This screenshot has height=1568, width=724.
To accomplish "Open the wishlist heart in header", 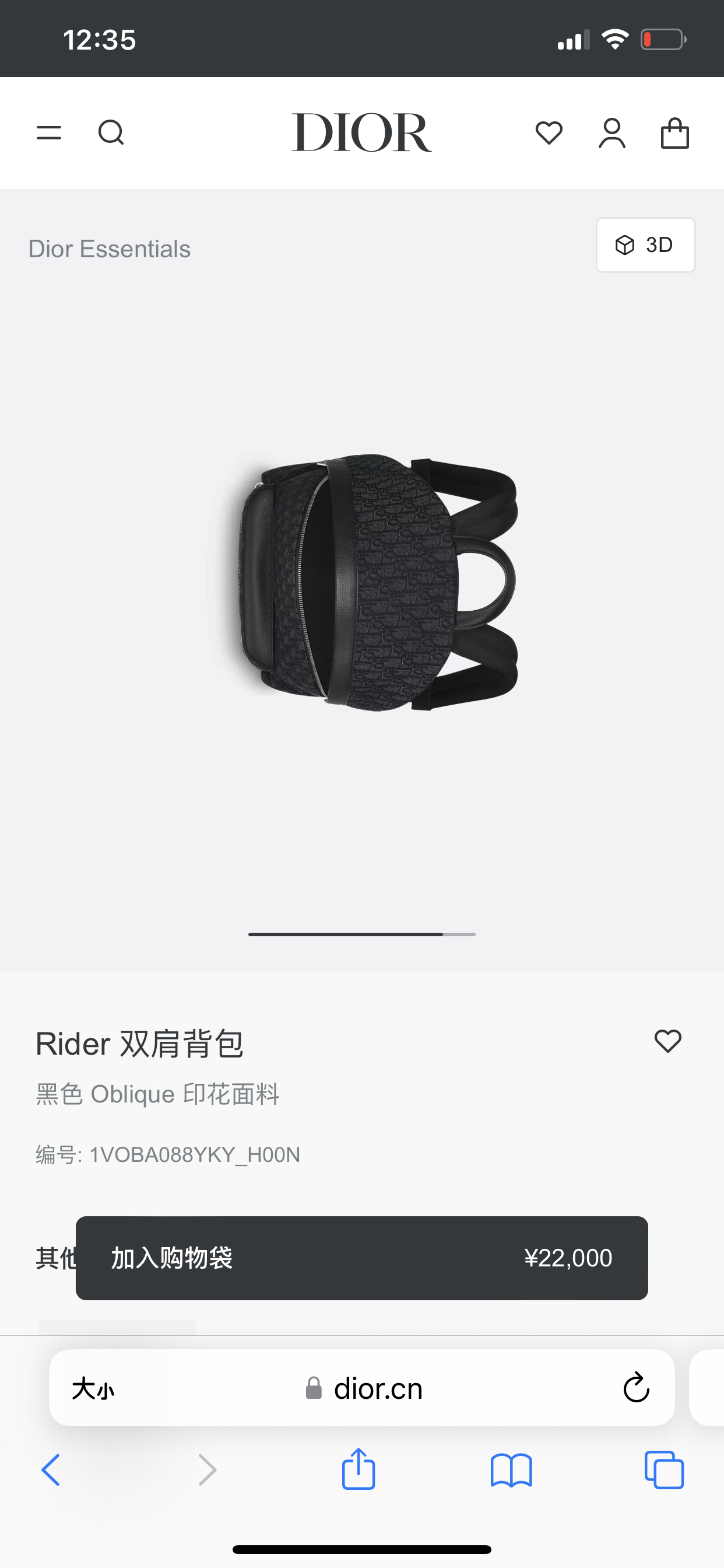I will tap(549, 132).
